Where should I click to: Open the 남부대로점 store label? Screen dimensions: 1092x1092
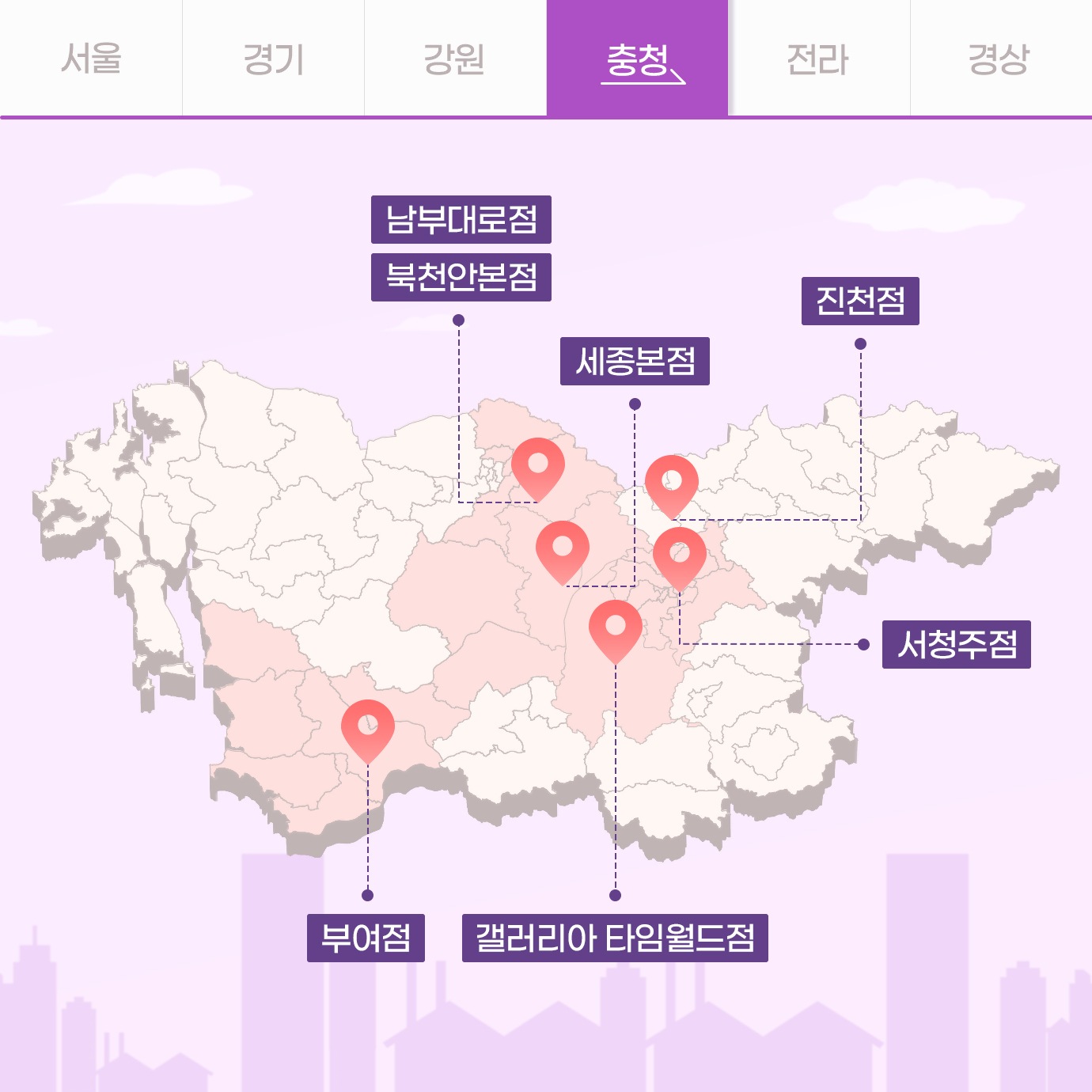pyautogui.click(x=461, y=219)
